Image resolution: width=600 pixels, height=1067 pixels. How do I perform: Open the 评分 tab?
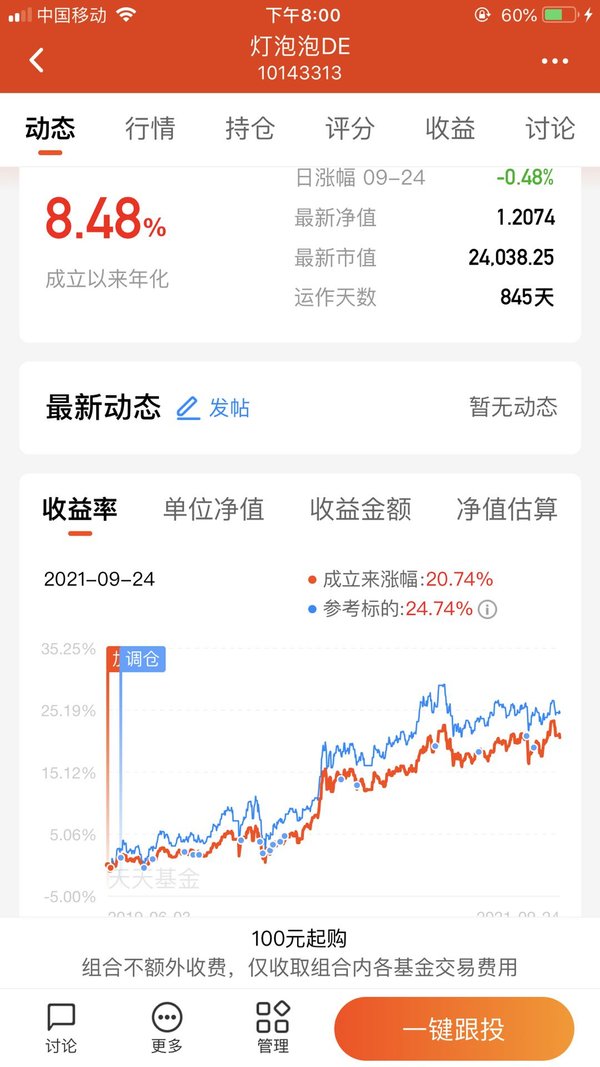pyautogui.click(x=350, y=128)
